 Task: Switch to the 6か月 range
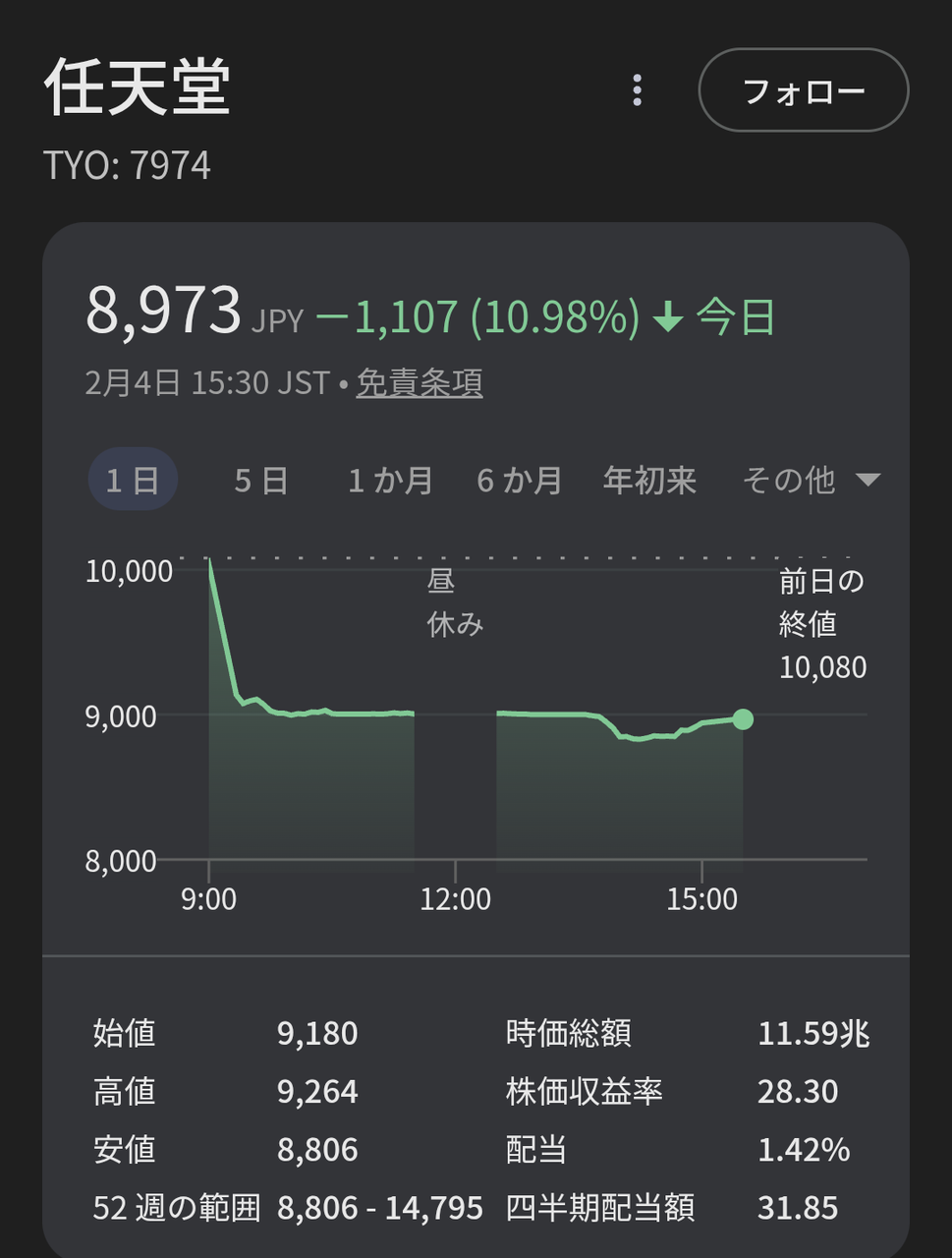point(519,480)
